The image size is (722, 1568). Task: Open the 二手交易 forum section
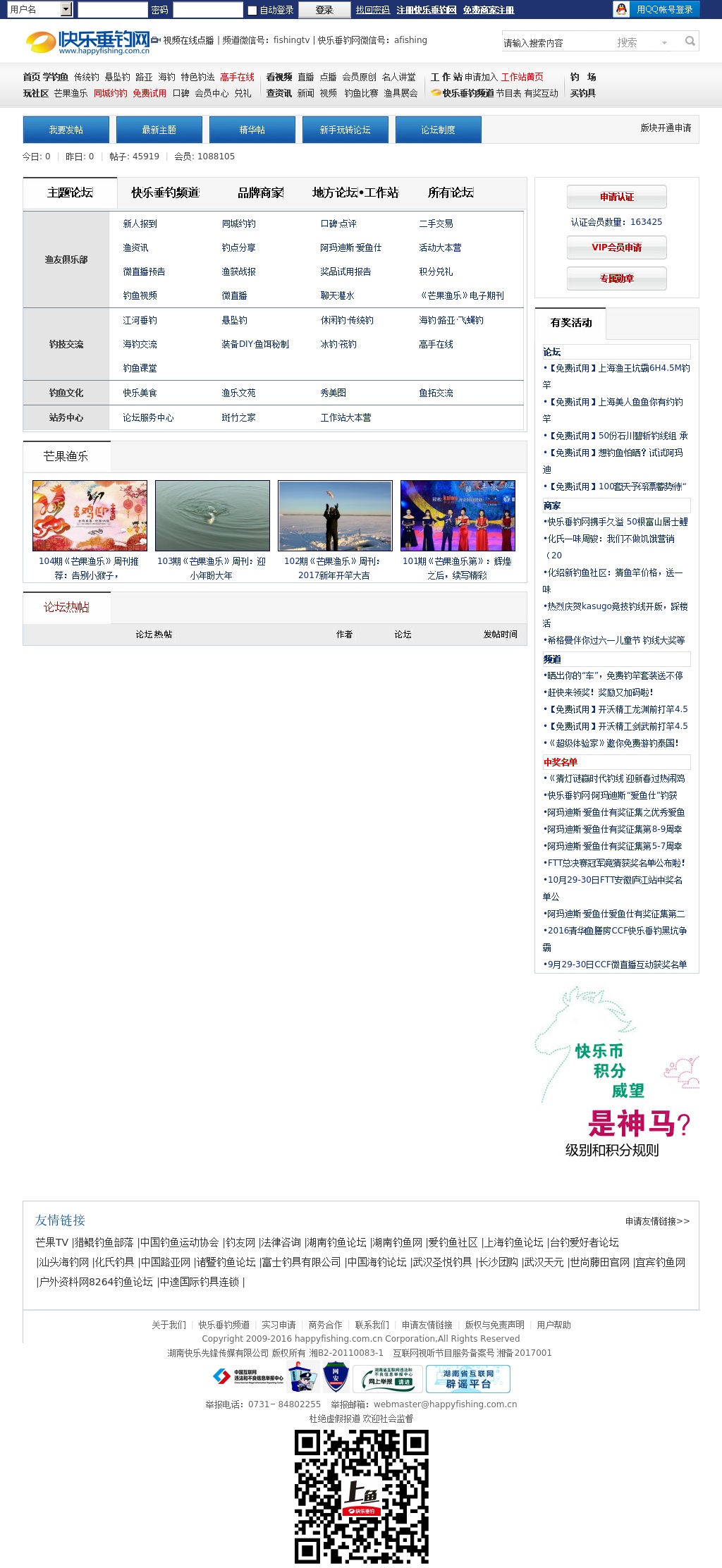tap(436, 223)
